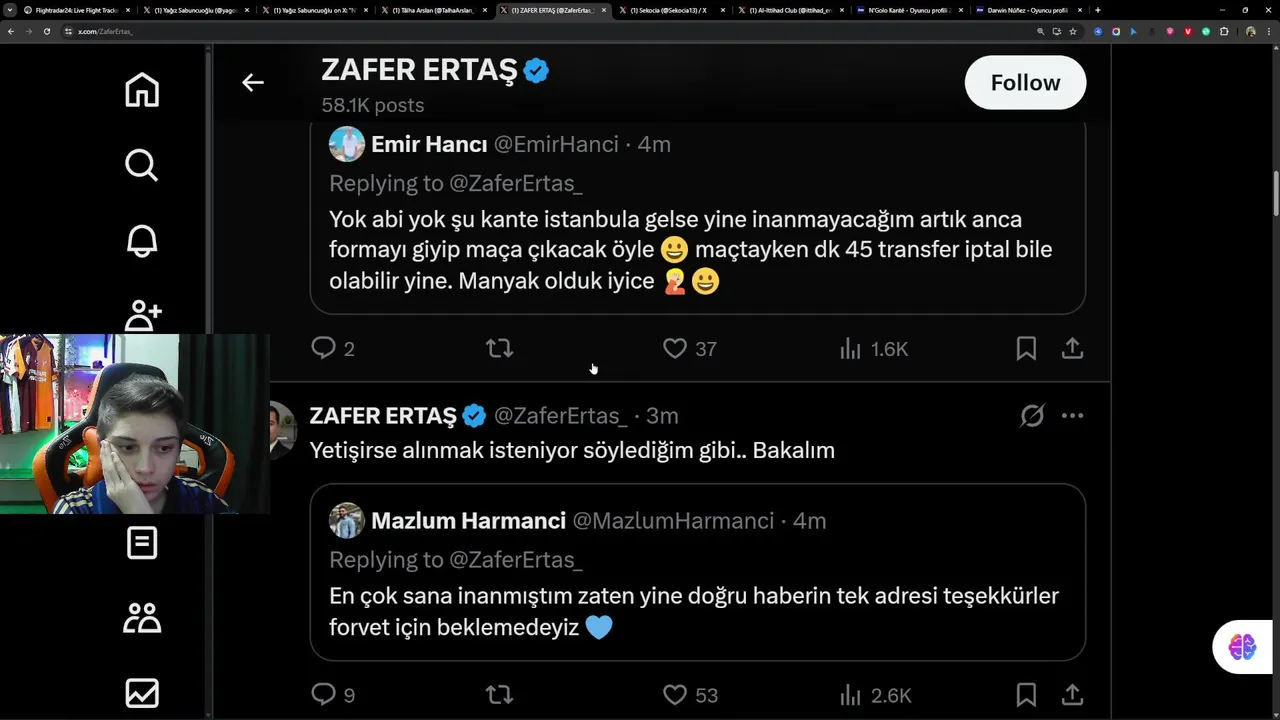Bookmark the post quoting Emir Hancı
The width and height of the screenshot is (1280, 720).
pos(1026,348)
